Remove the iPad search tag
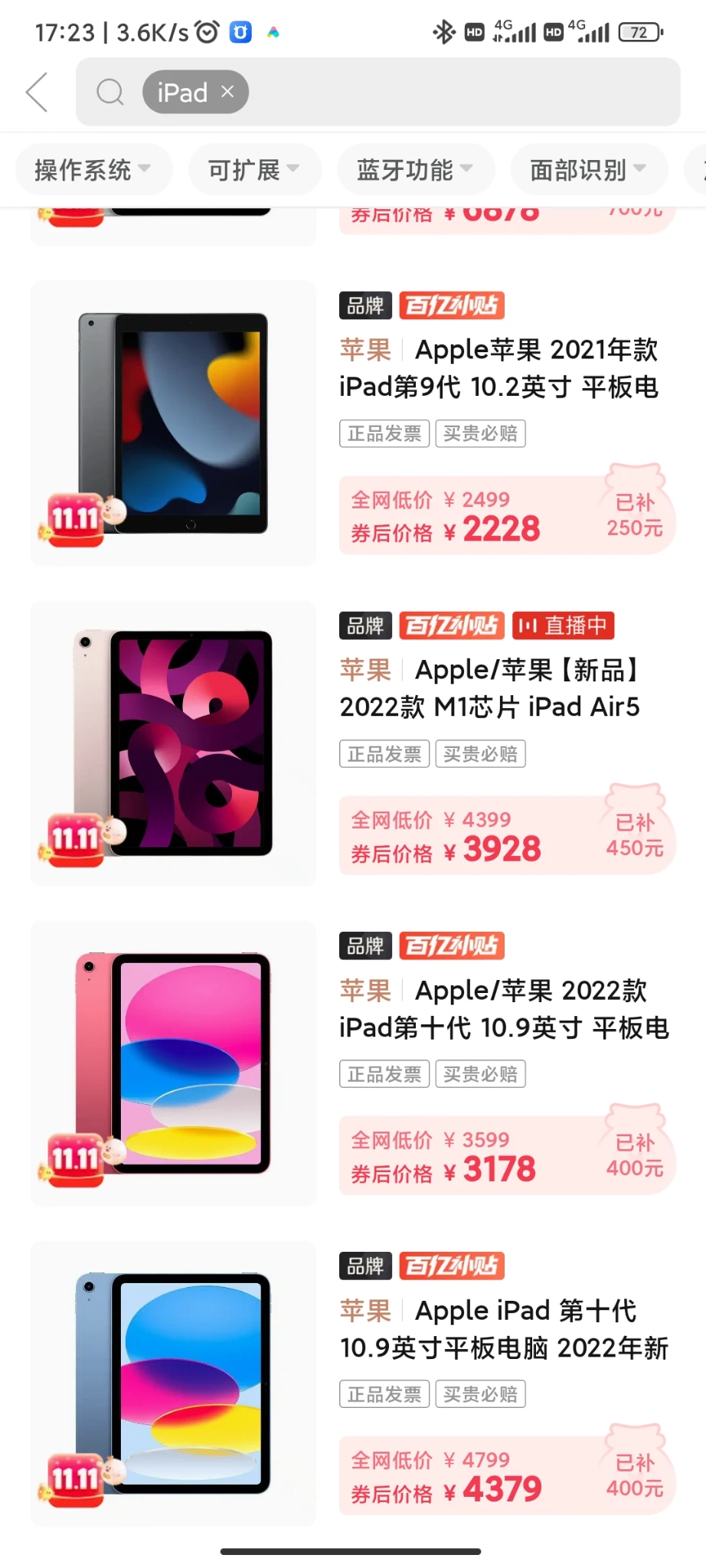The image size is (706, 1568). click(x=227, y=92)
